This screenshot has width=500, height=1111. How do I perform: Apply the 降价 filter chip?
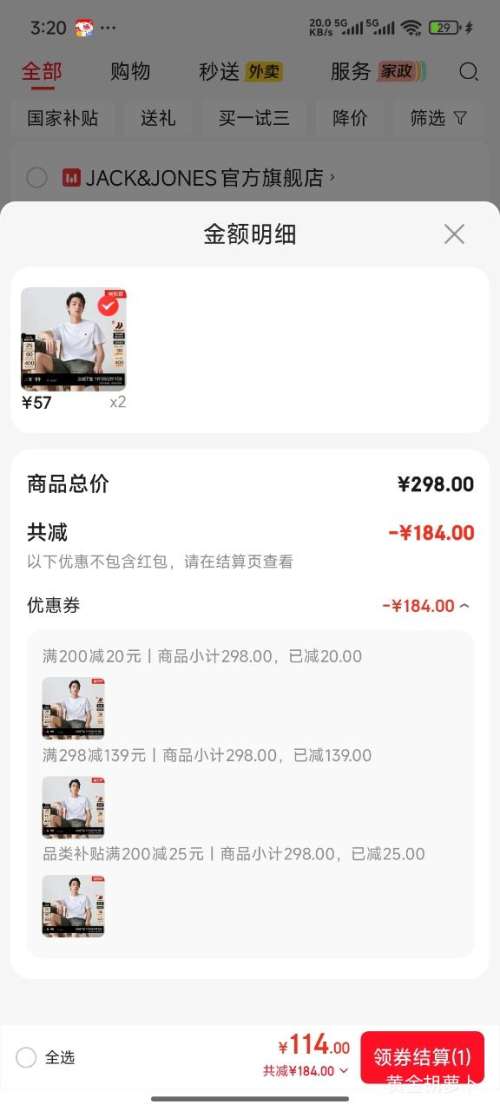[350, 118]
